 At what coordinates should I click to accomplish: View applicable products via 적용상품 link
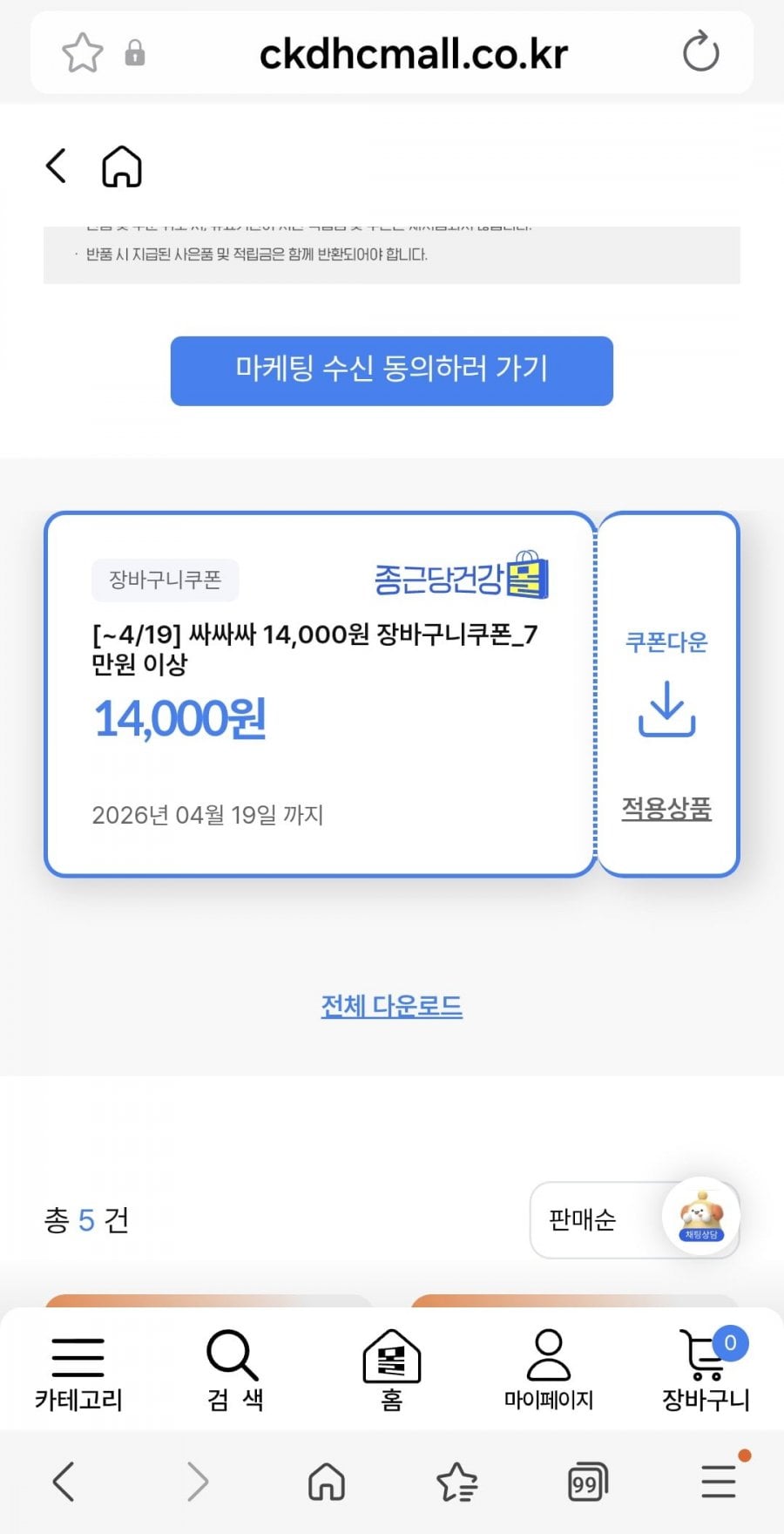point(667,809)
